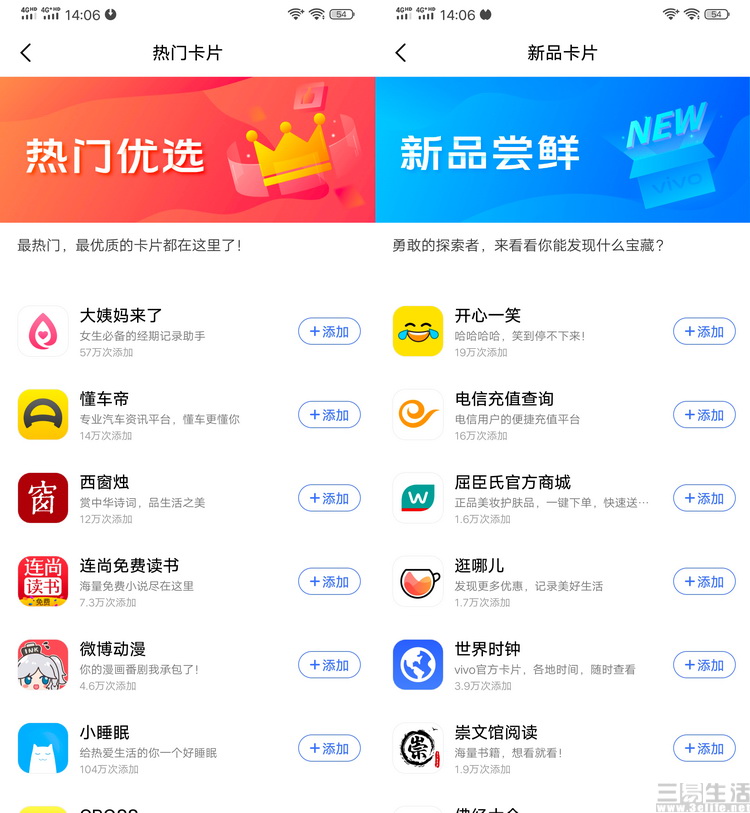Go back from the 热门卡片 page
This screenshot has width=750, height=813.
coord(26,53)
